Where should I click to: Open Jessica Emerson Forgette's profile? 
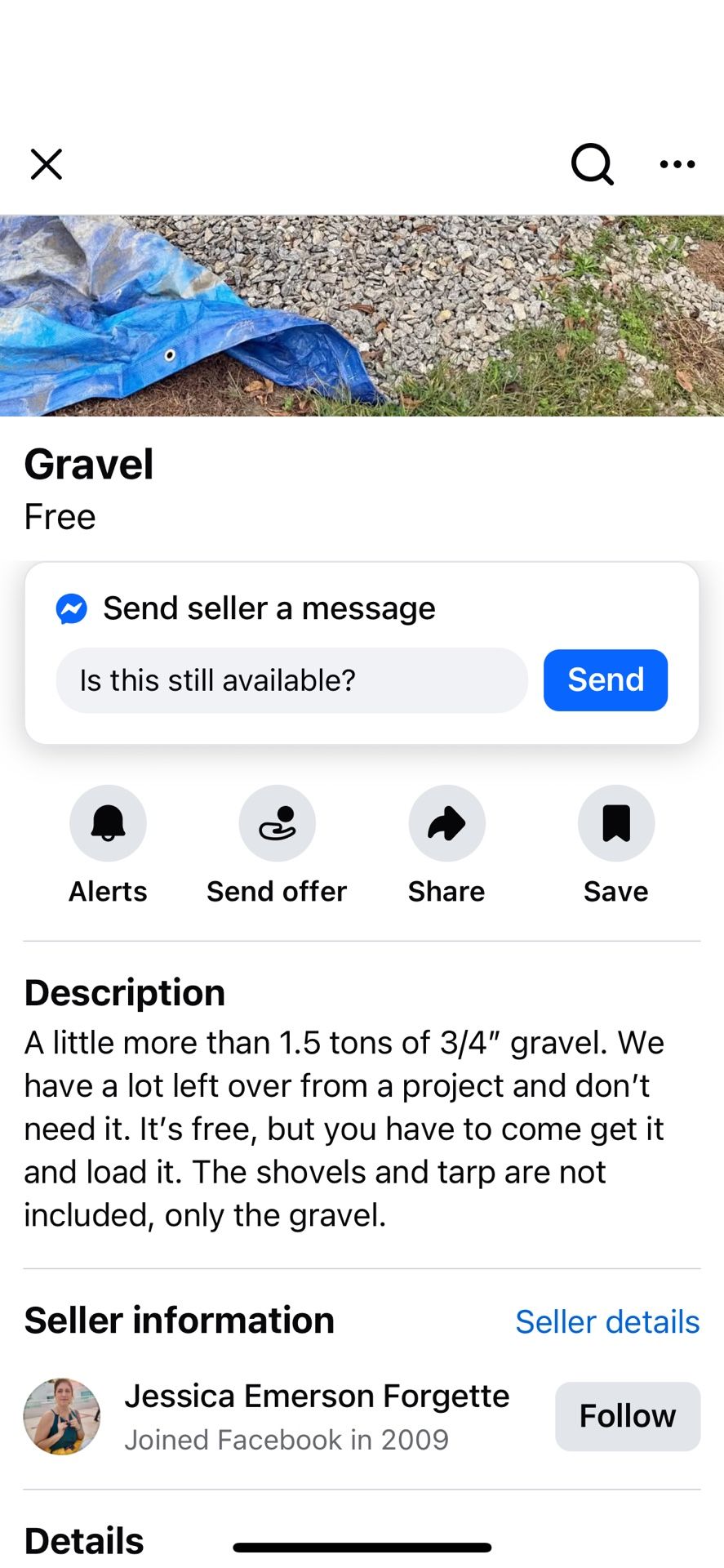(317, 1396)
